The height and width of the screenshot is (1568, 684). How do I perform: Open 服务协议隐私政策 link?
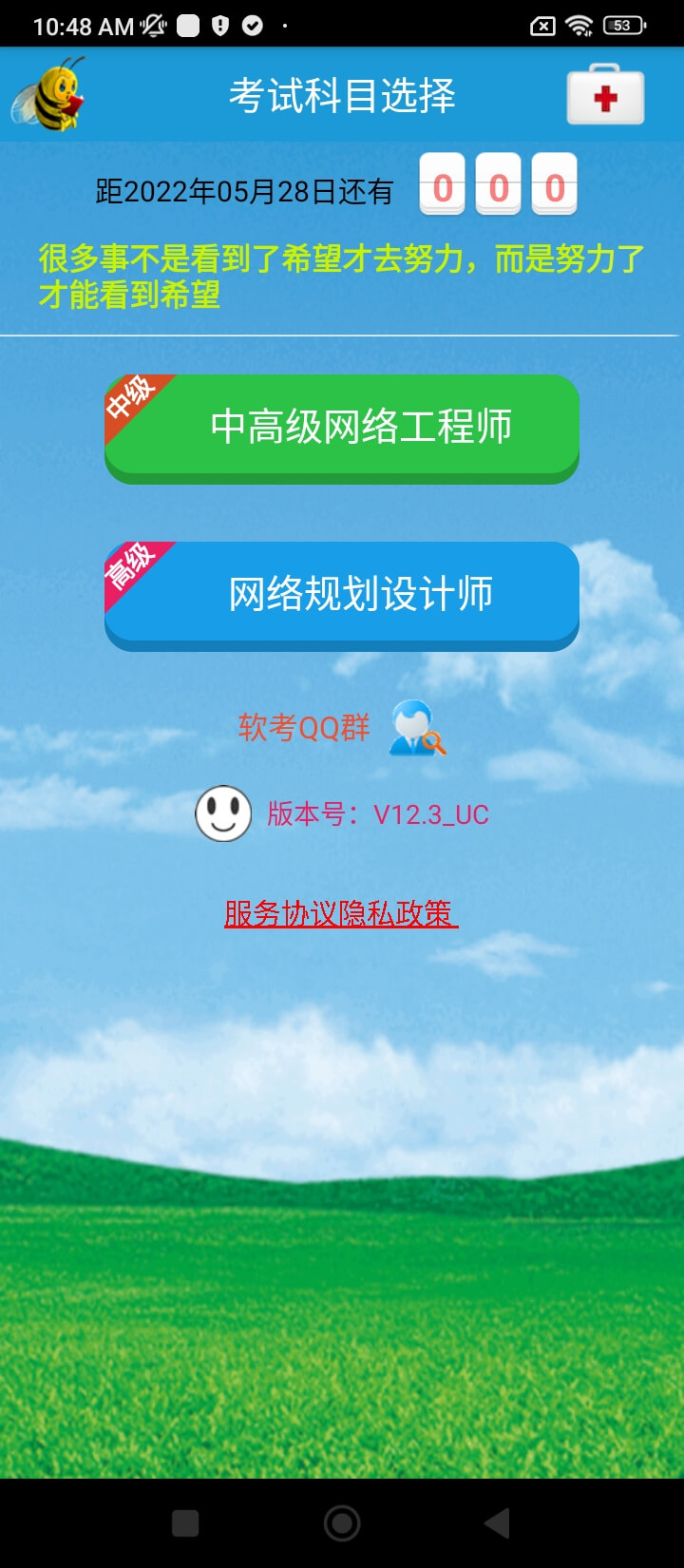click(341, 914)
